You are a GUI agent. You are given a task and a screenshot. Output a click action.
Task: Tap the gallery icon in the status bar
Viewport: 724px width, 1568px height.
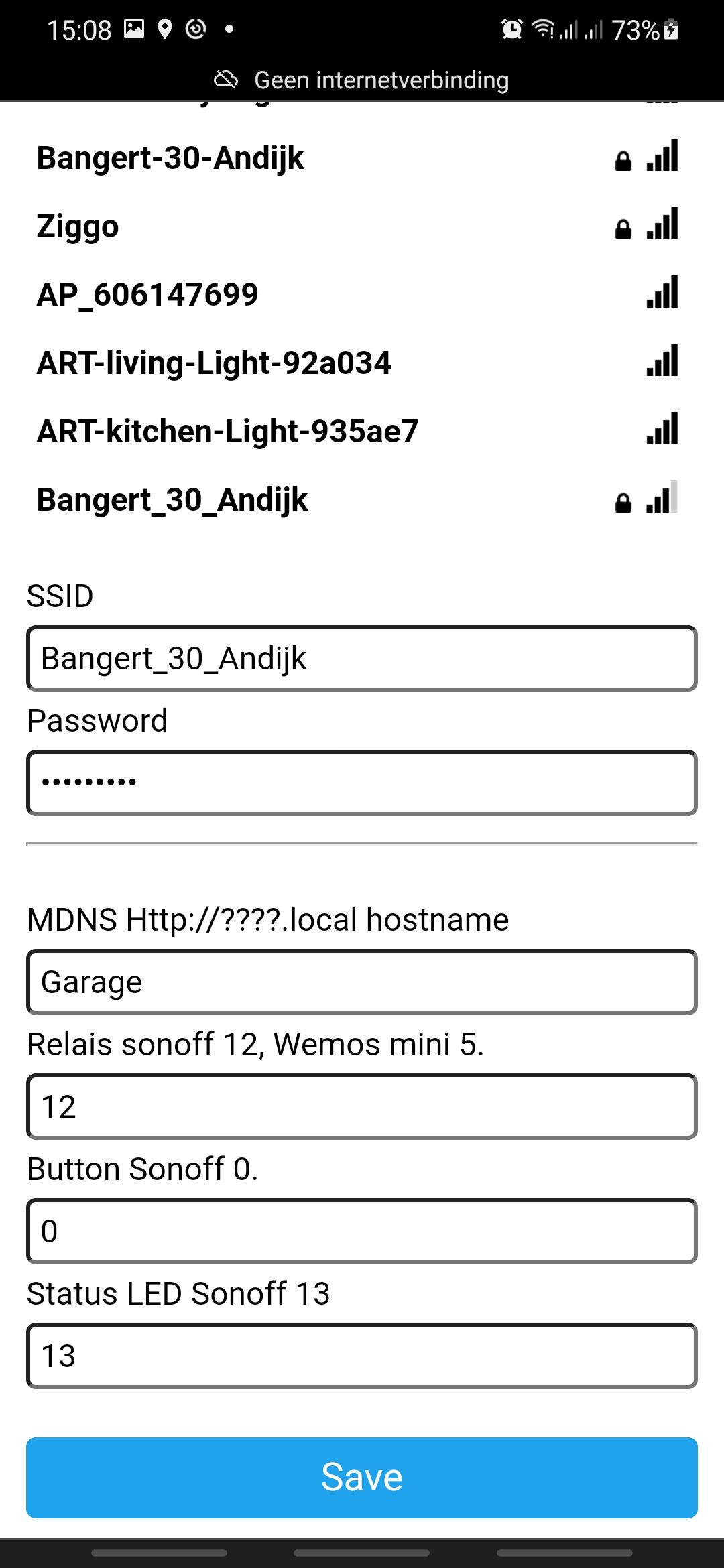tap(133, 29)
